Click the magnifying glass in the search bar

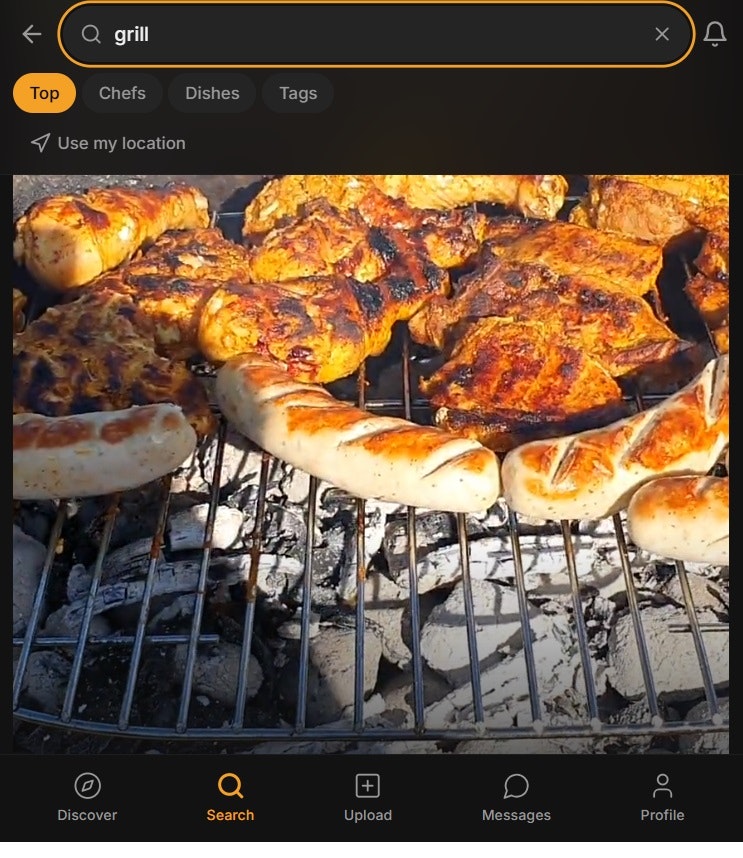tap(89, 33)
